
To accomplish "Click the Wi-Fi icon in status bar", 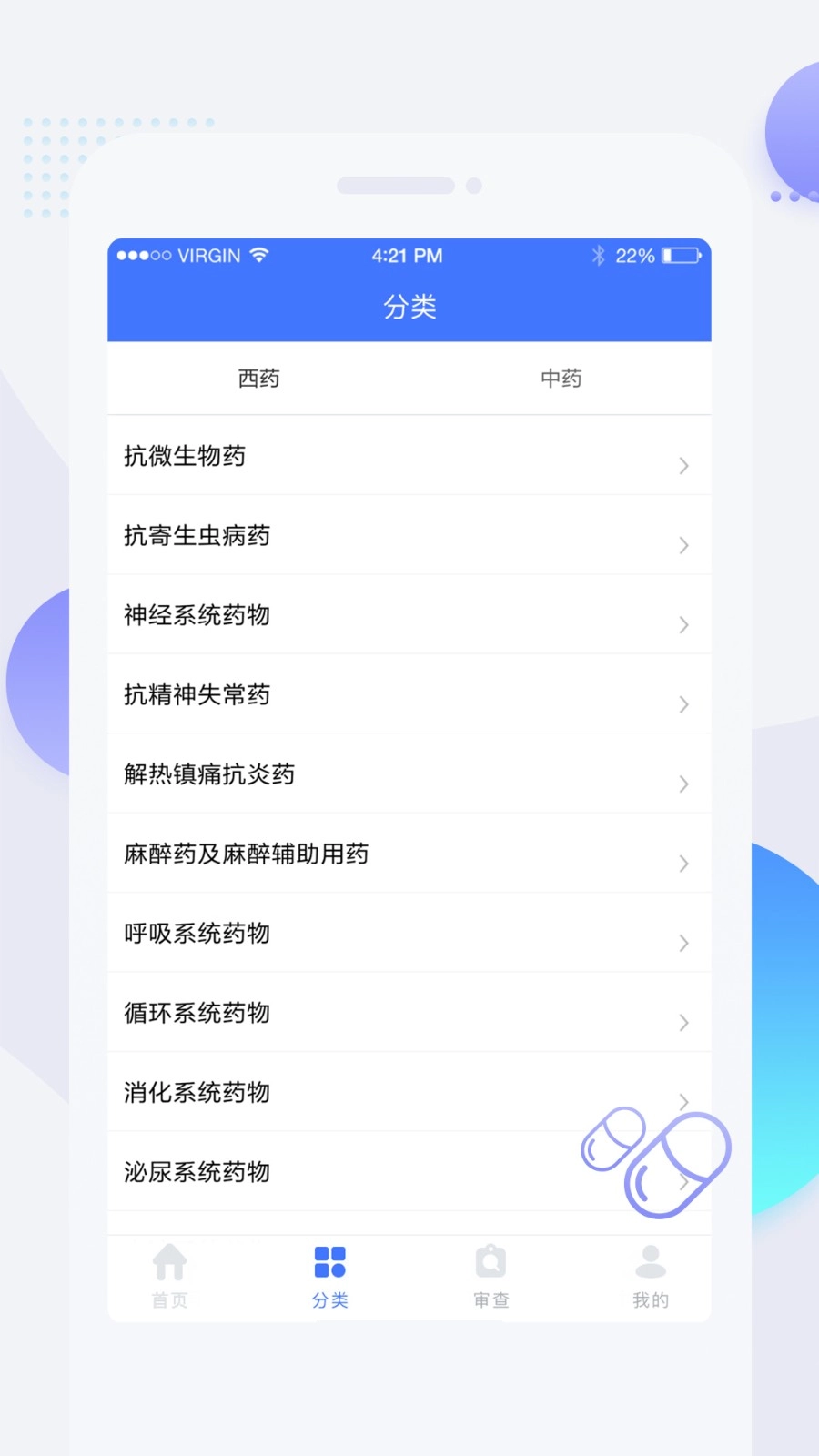I will click(258, 256).
